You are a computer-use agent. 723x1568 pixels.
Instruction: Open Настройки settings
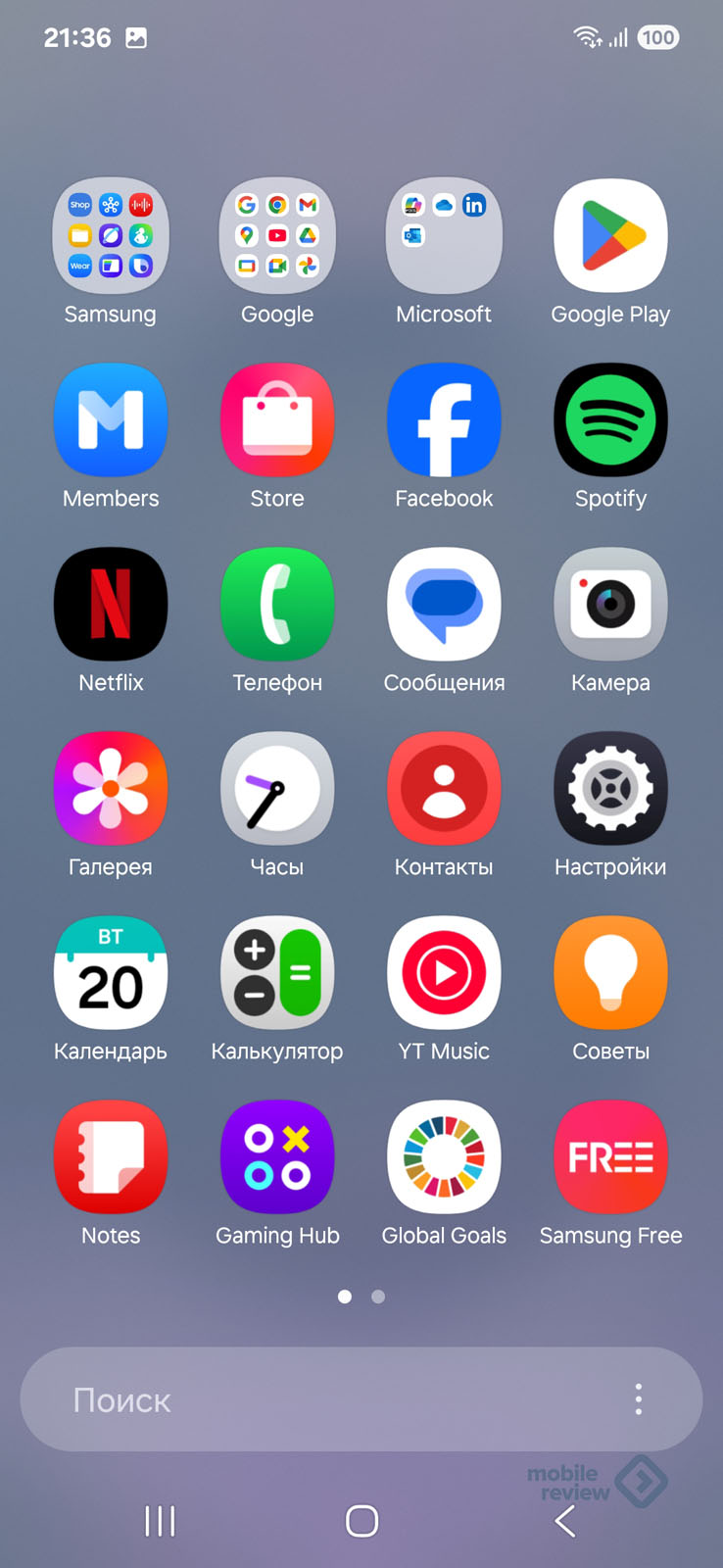[x=610, y=789]
